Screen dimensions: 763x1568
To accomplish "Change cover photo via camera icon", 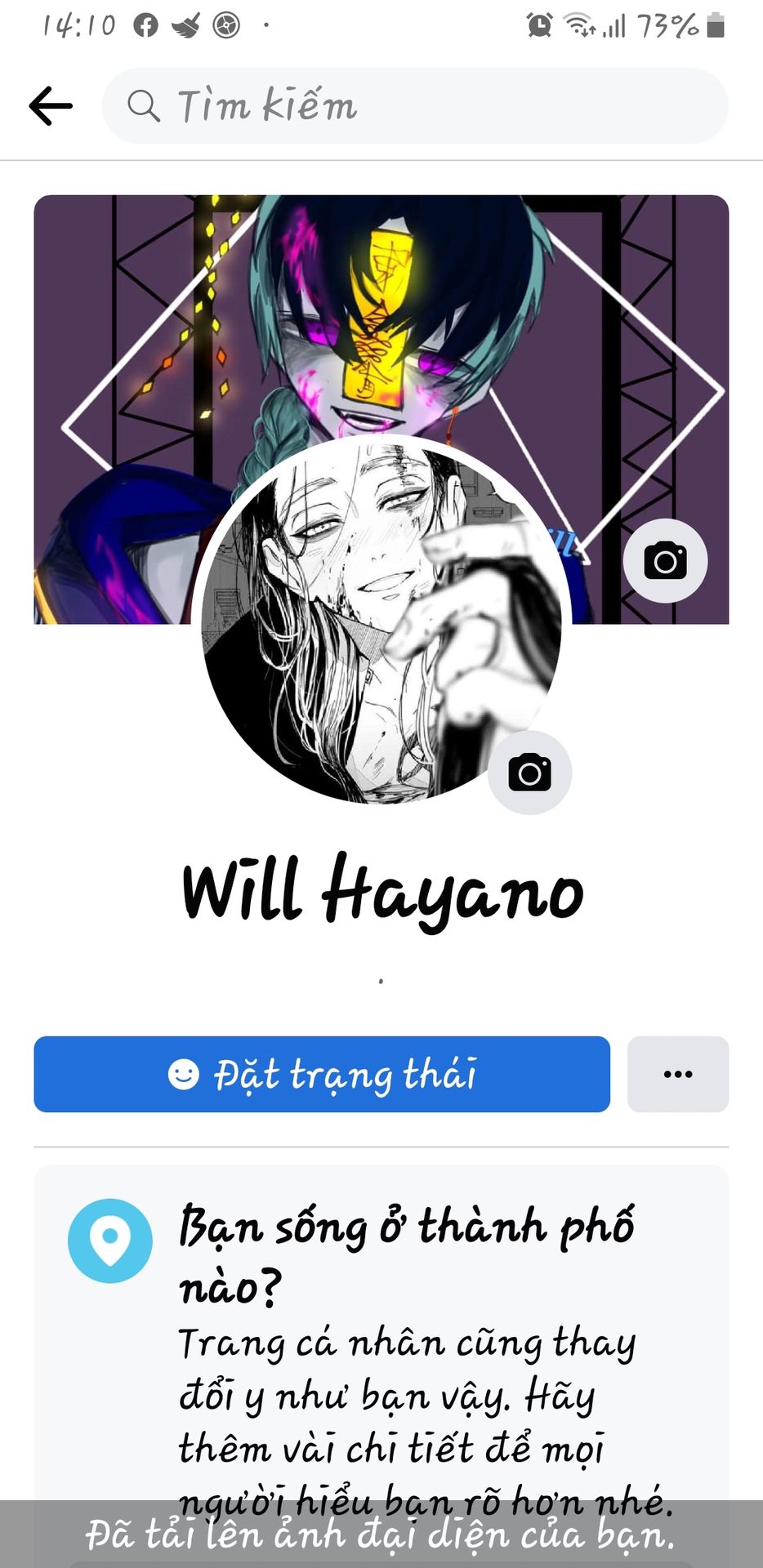I will coord(665,561).
